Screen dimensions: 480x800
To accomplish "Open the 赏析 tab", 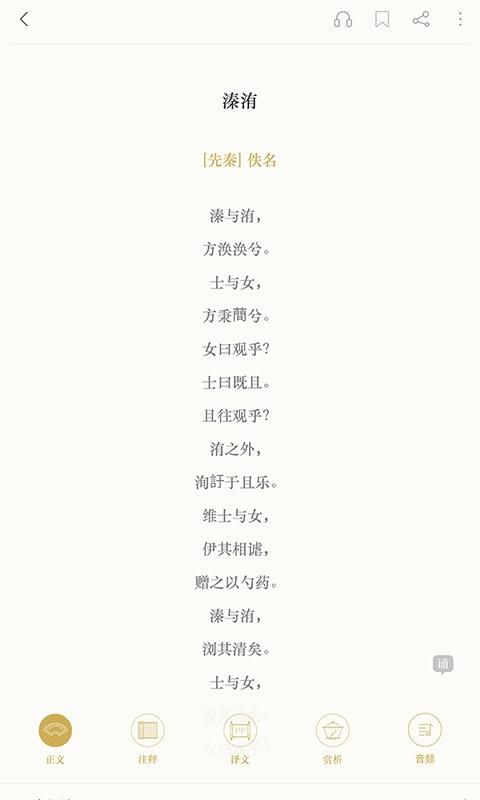I will point(332,739).
